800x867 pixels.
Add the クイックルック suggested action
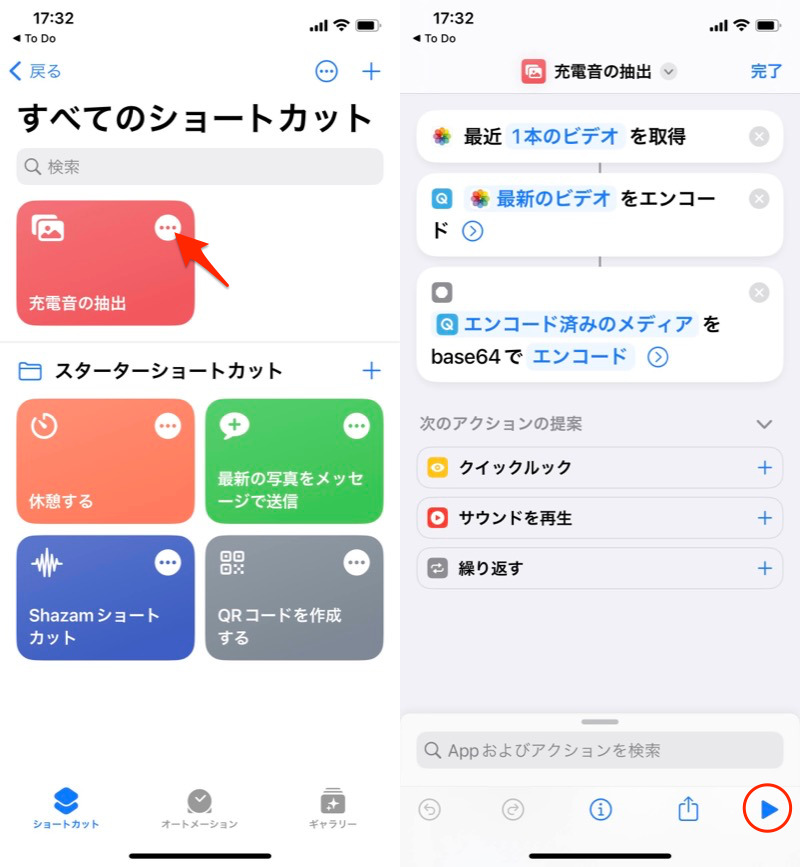(764, 467)
